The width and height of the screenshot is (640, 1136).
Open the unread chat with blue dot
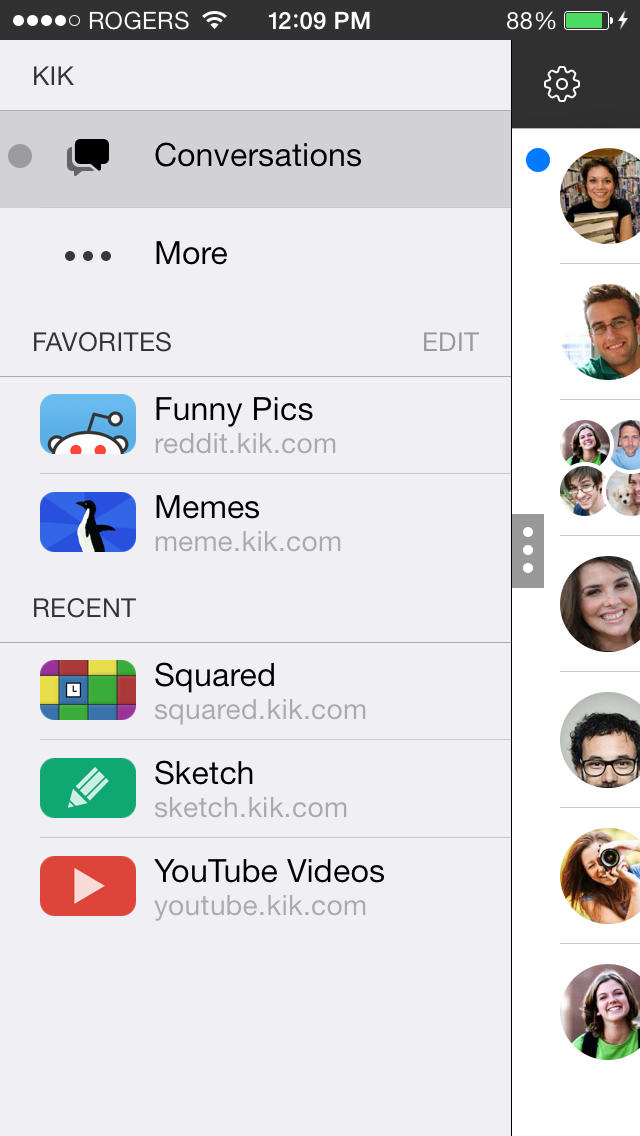(600, 195)
